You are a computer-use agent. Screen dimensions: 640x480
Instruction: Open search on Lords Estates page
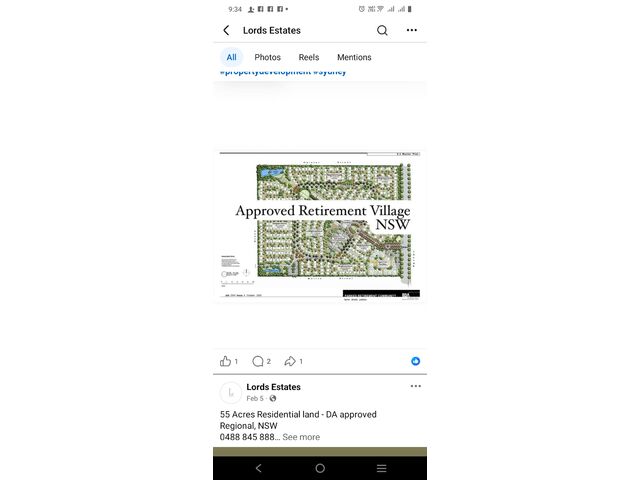click(x=382, y=30)
